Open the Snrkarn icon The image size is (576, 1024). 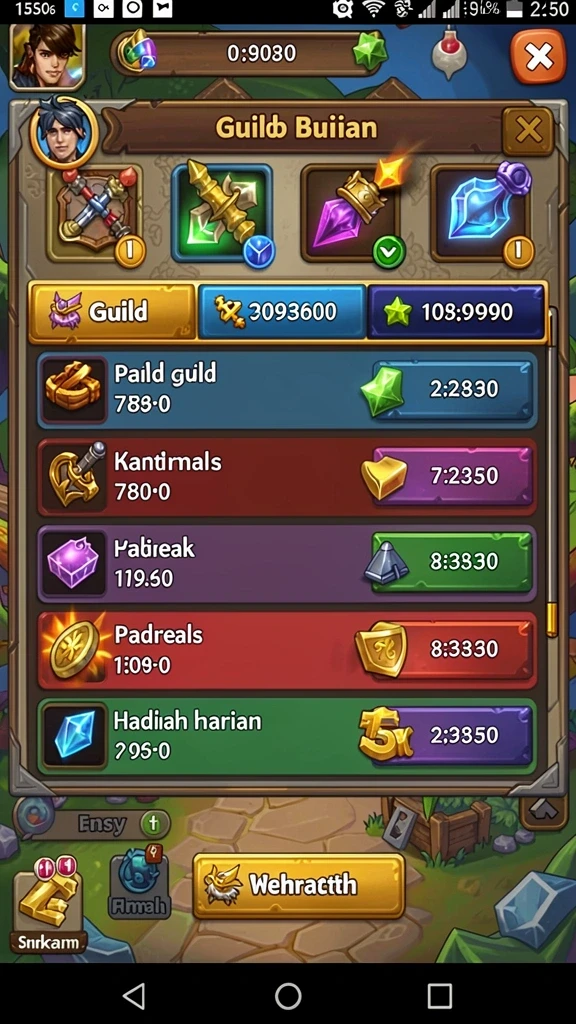49,906
